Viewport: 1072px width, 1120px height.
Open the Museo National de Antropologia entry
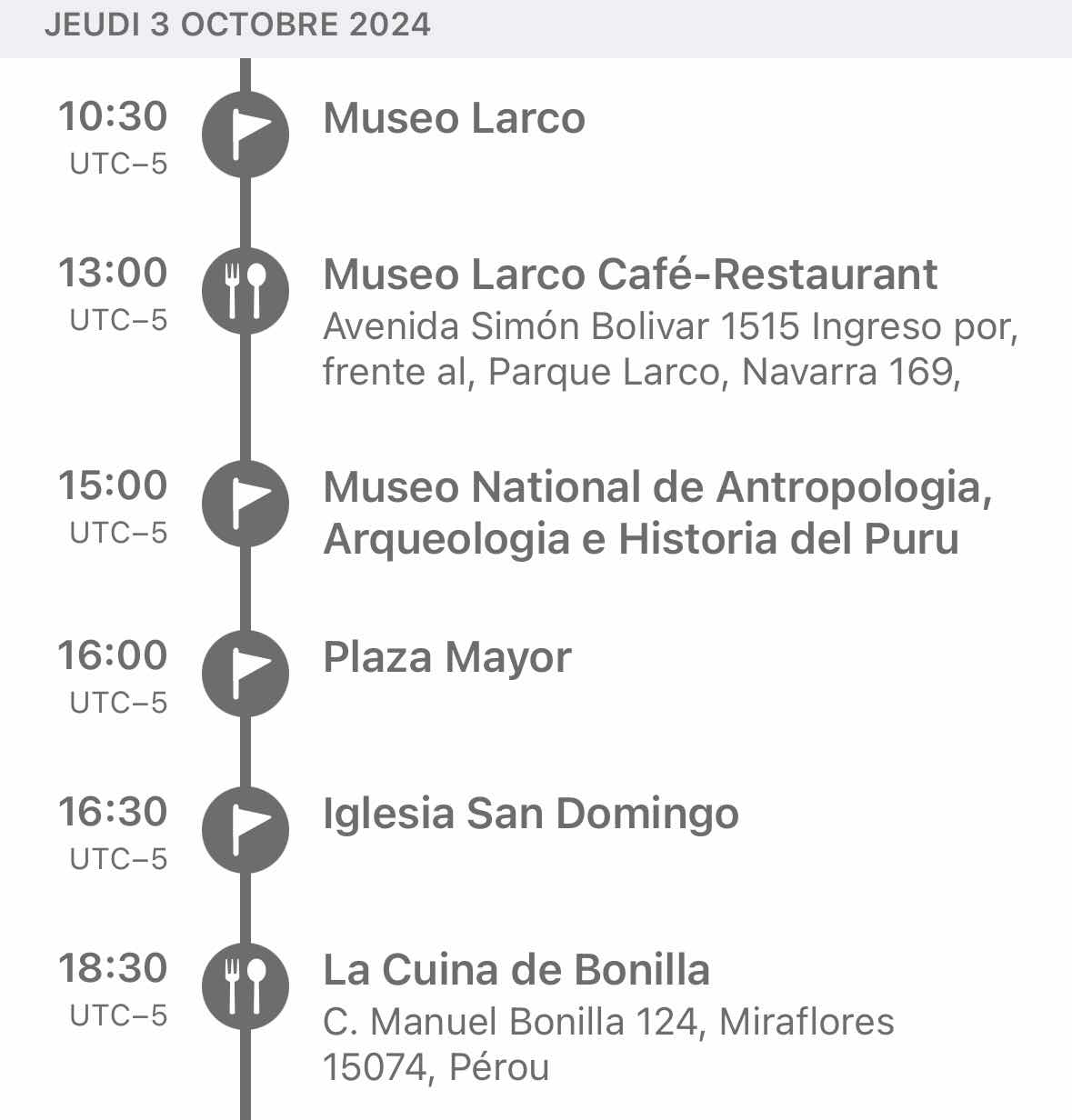click(656, 513)
